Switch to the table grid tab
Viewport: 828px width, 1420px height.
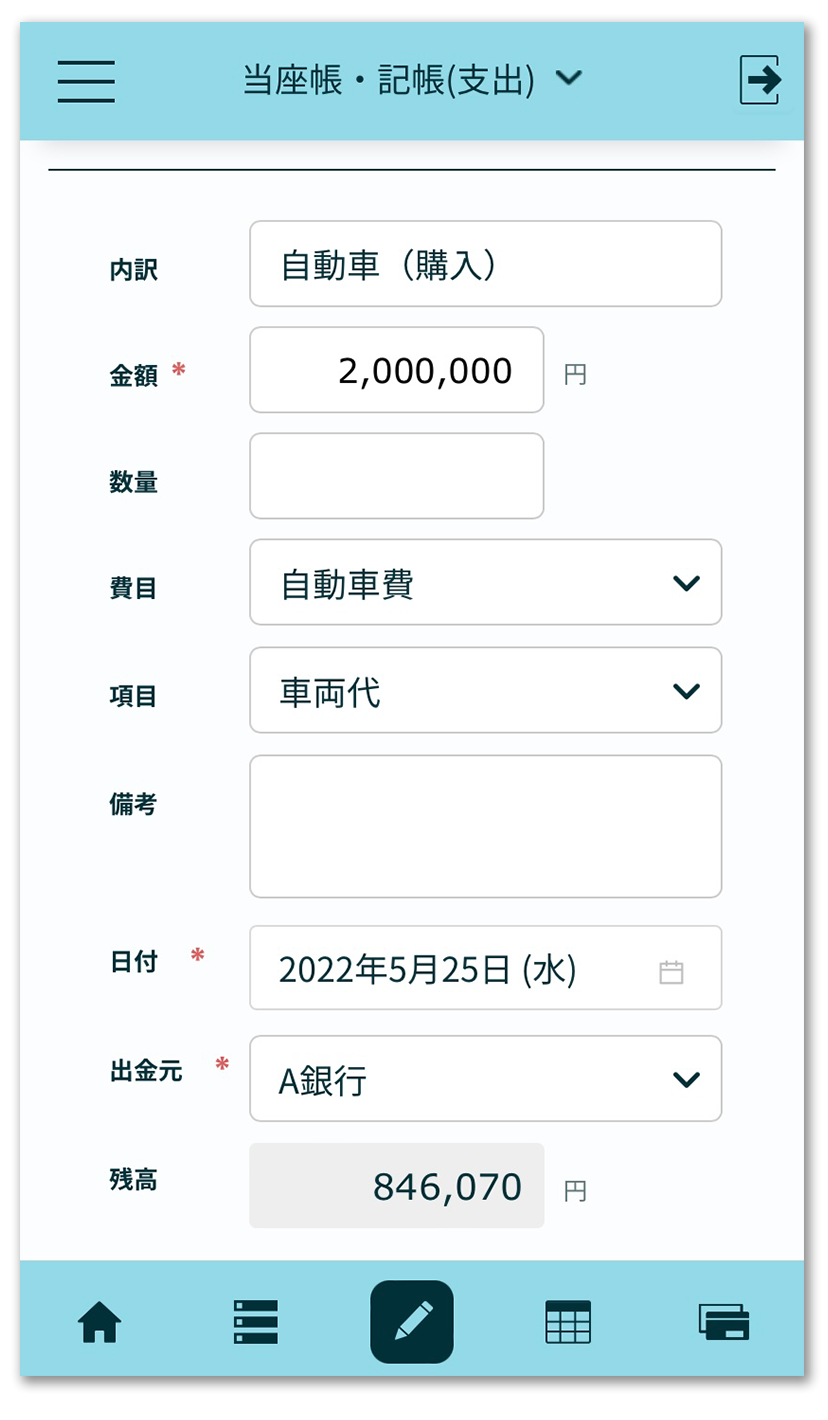tap(568, 1323)
